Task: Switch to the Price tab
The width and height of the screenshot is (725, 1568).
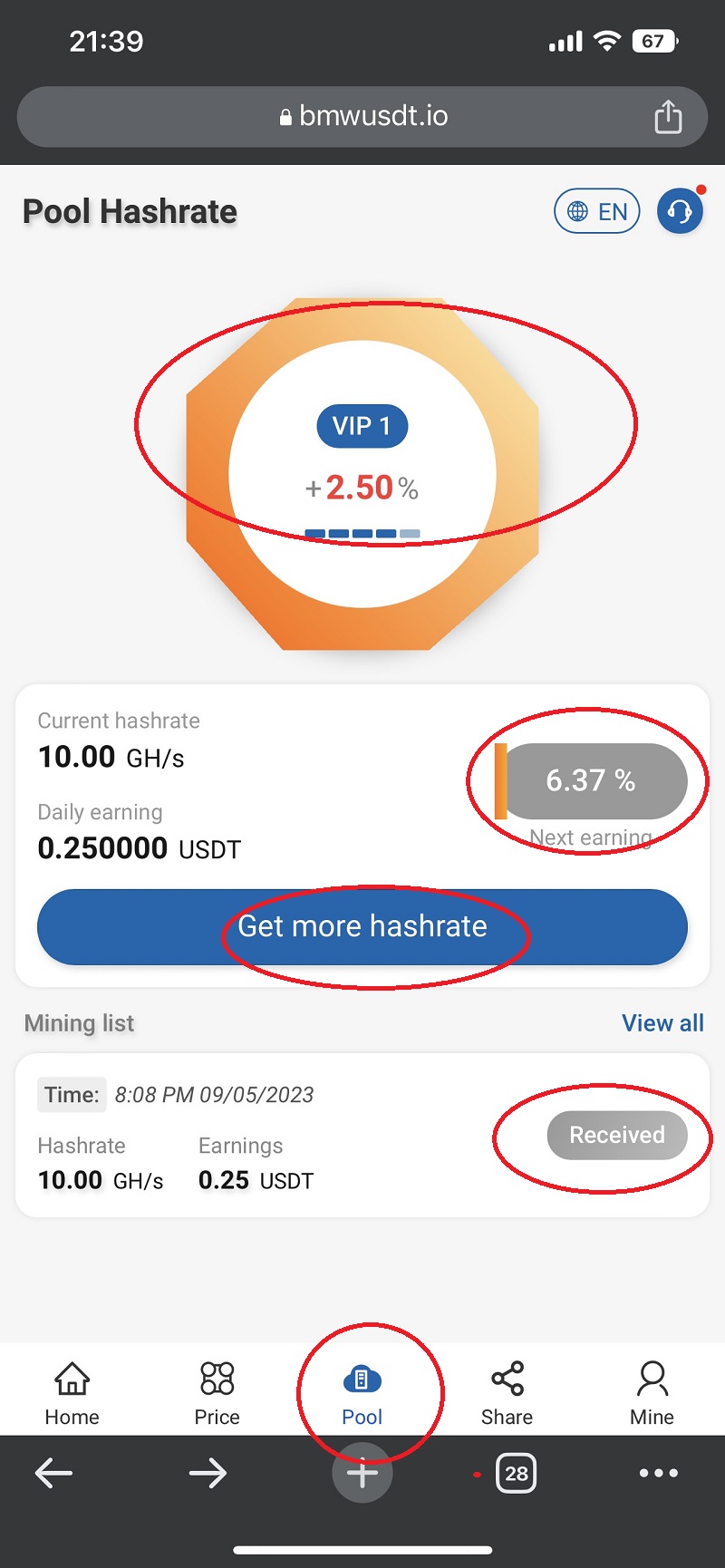Action: tap(217, 1393)
